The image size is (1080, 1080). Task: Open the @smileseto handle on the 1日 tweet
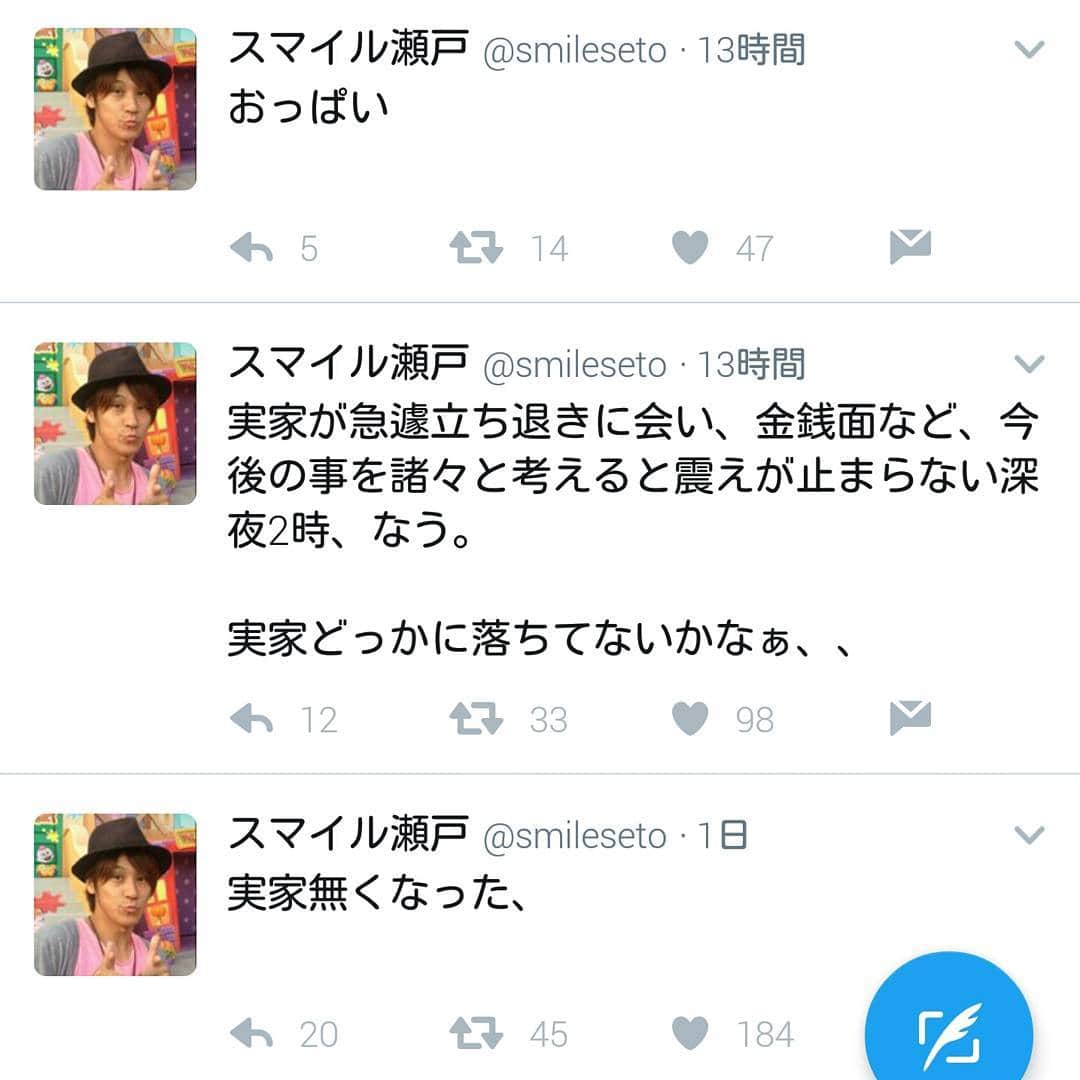coord(574,836)
